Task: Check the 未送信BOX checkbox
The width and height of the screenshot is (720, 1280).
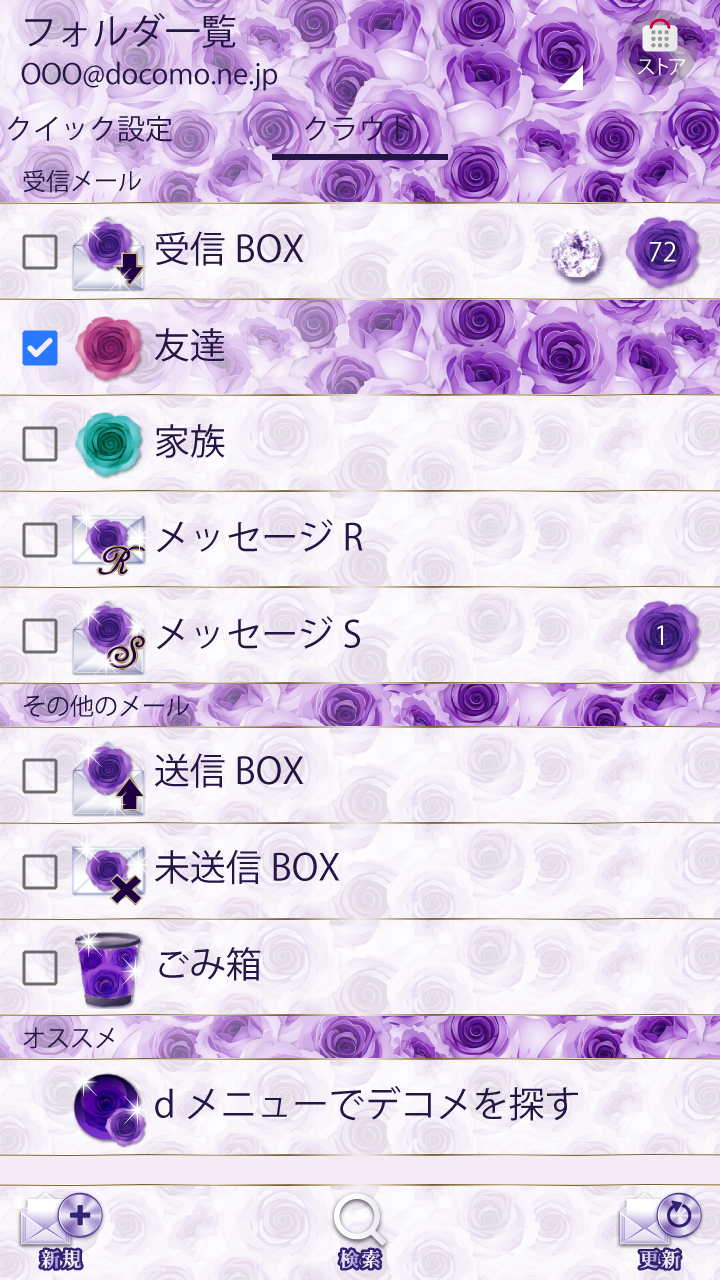Action: click(x=40, y=870)
